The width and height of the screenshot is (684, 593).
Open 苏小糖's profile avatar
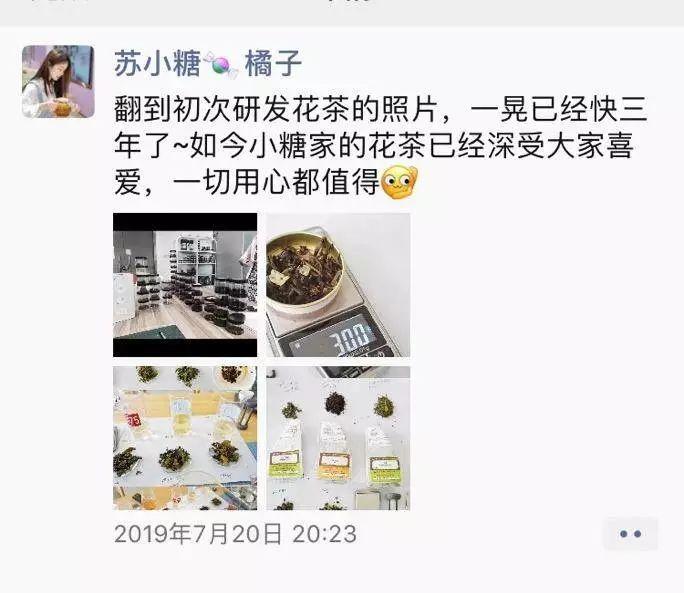(58, 81)
